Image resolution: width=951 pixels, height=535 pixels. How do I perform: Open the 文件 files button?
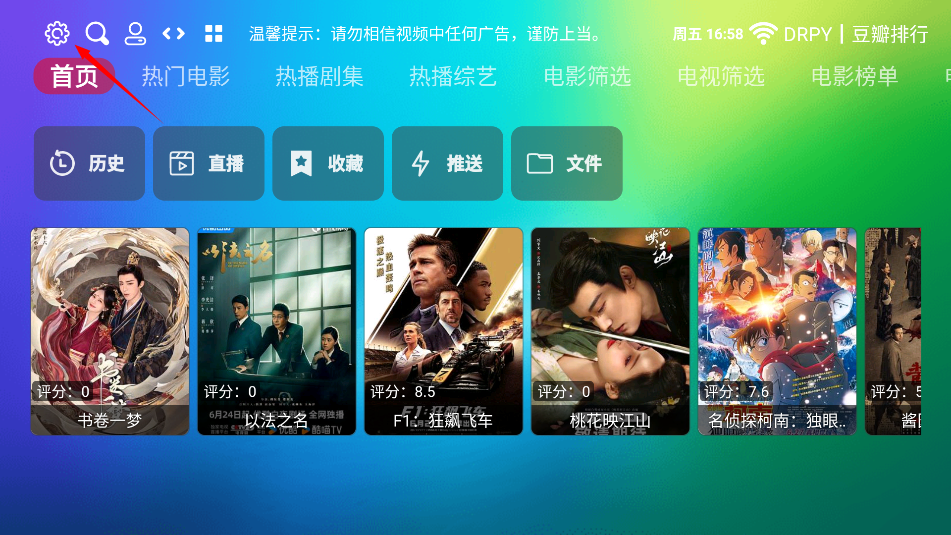(x=566, y=163)
